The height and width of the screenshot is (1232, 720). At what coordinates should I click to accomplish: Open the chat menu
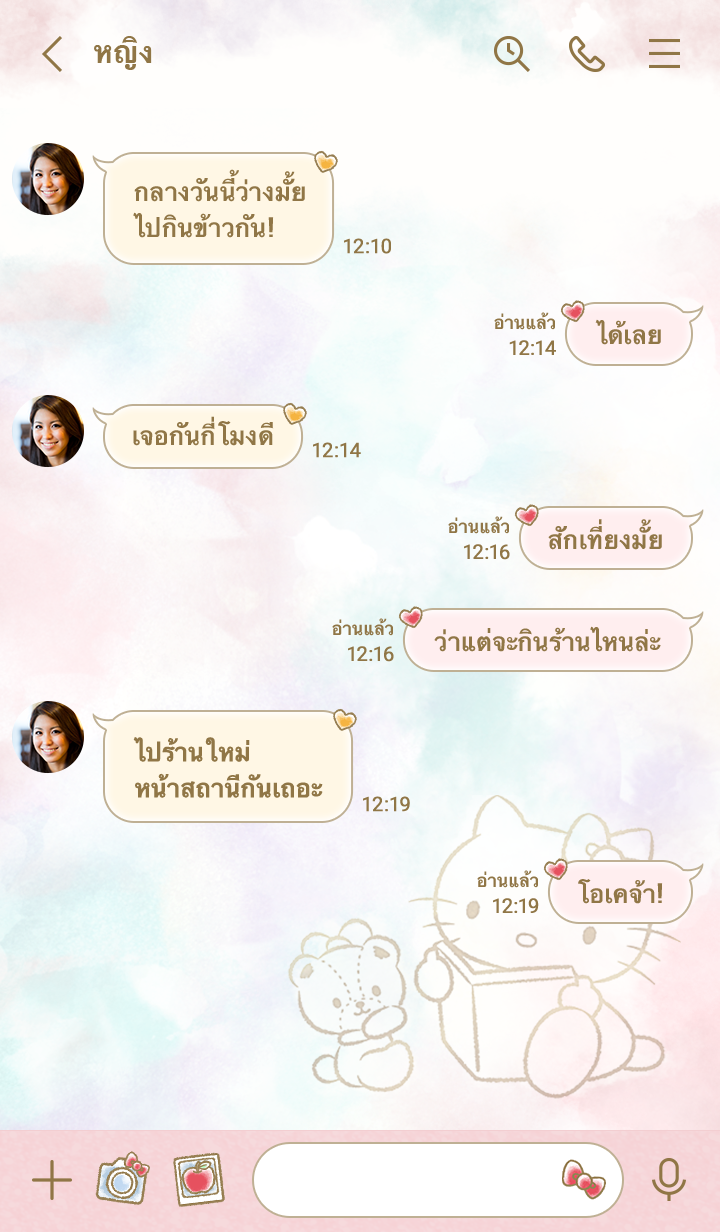(x=664, y=54)
